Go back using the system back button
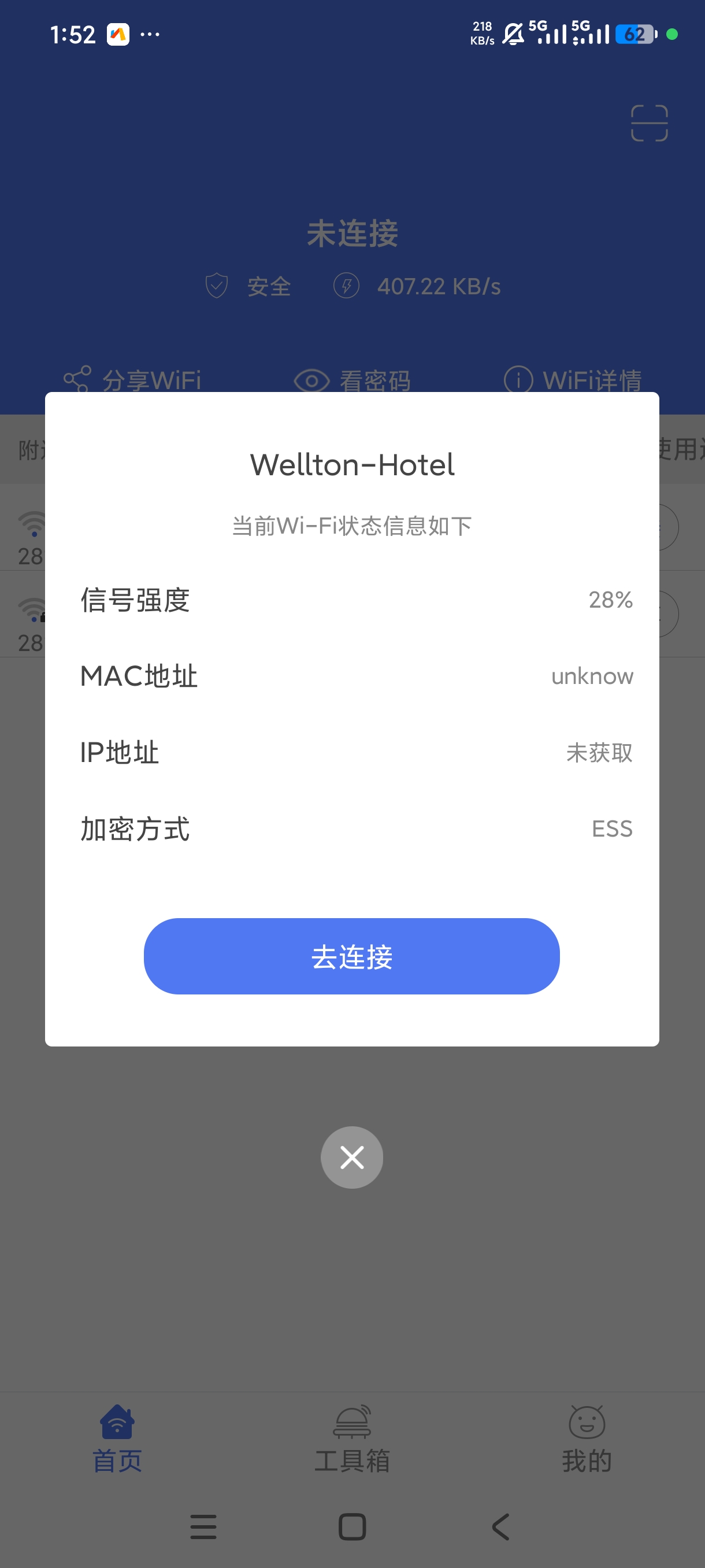 pos(500,1526)
